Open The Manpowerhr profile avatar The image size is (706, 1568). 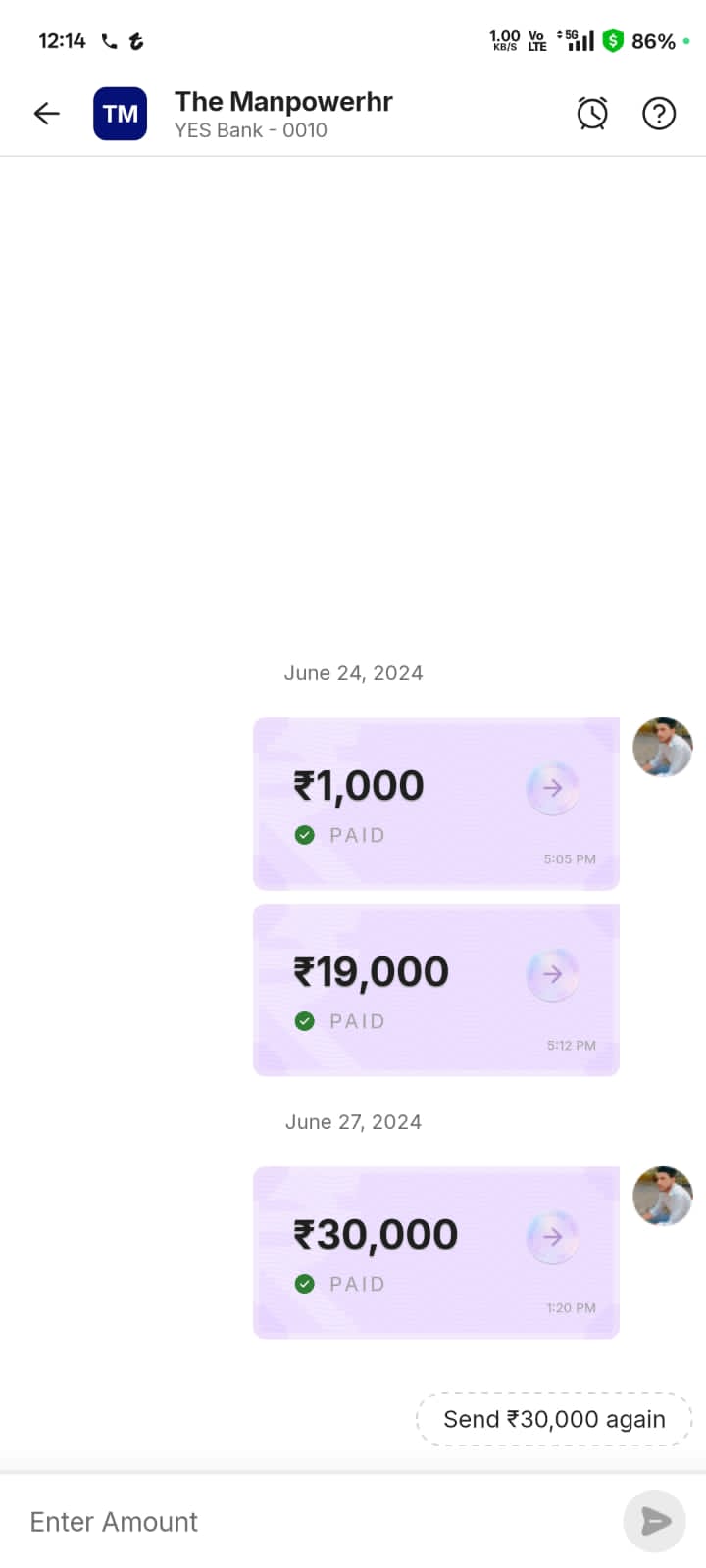coord(120,114)
